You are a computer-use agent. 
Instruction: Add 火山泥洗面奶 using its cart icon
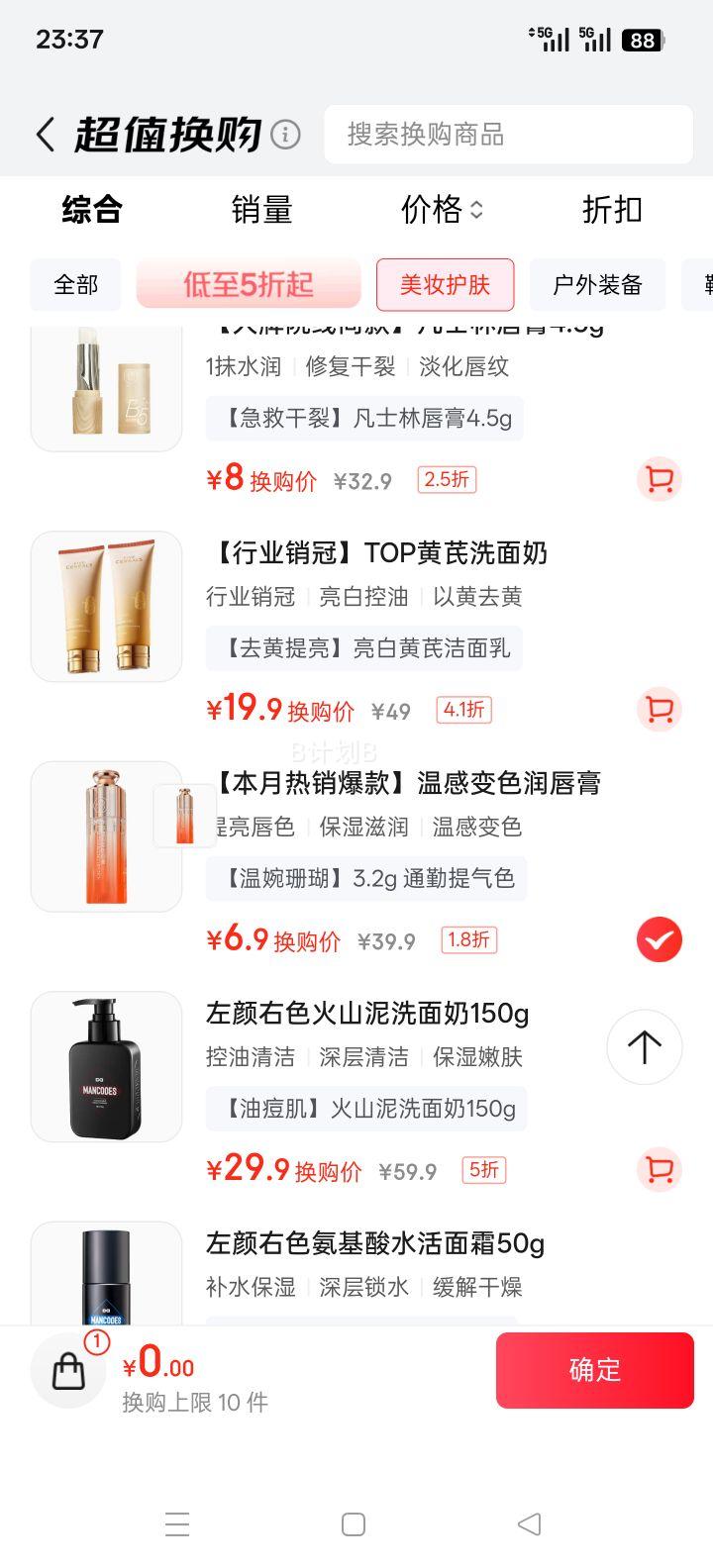tap(660, 1170)
